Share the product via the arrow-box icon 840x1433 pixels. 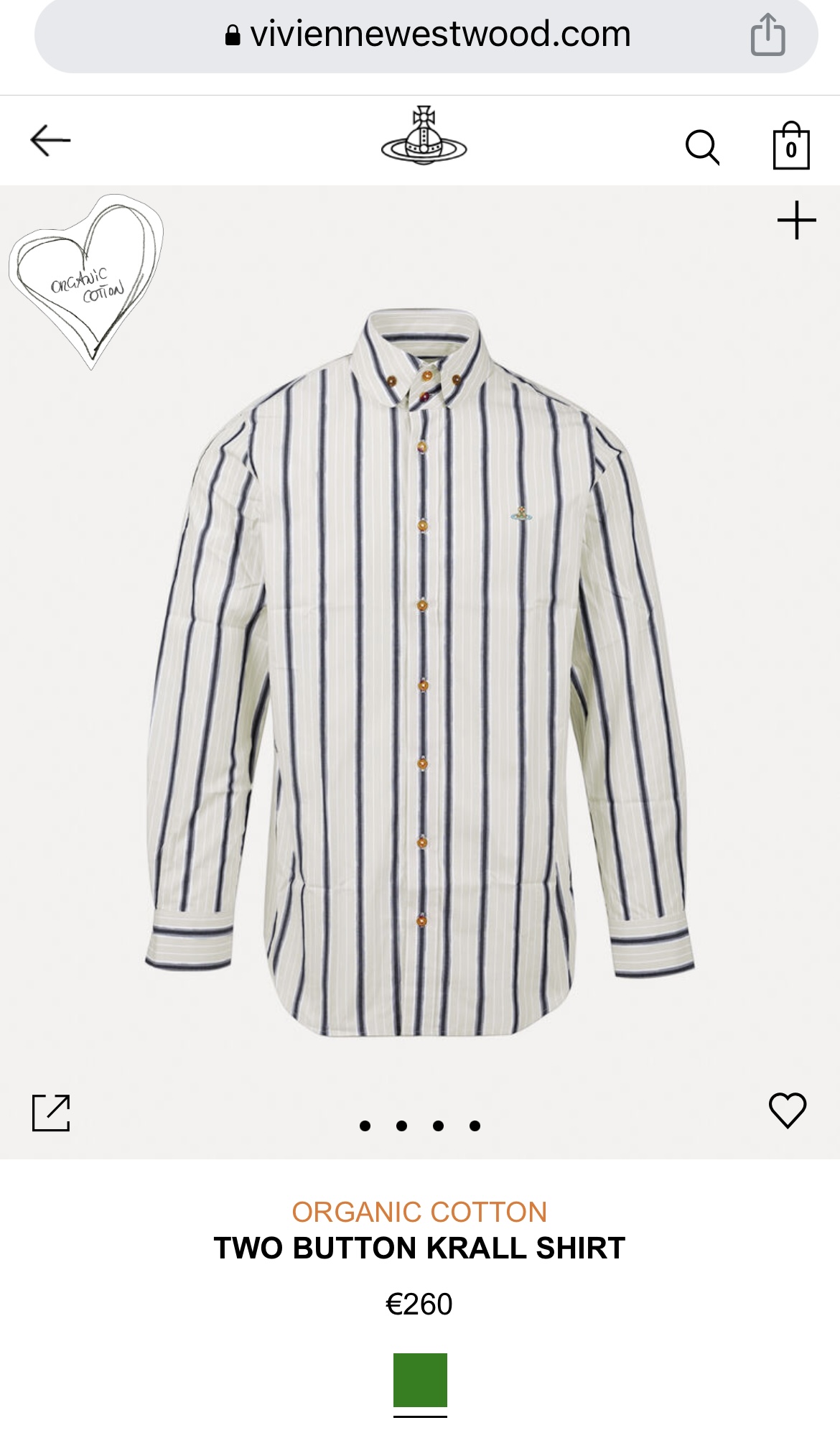pyautogui.click(x=51, y=1113)
